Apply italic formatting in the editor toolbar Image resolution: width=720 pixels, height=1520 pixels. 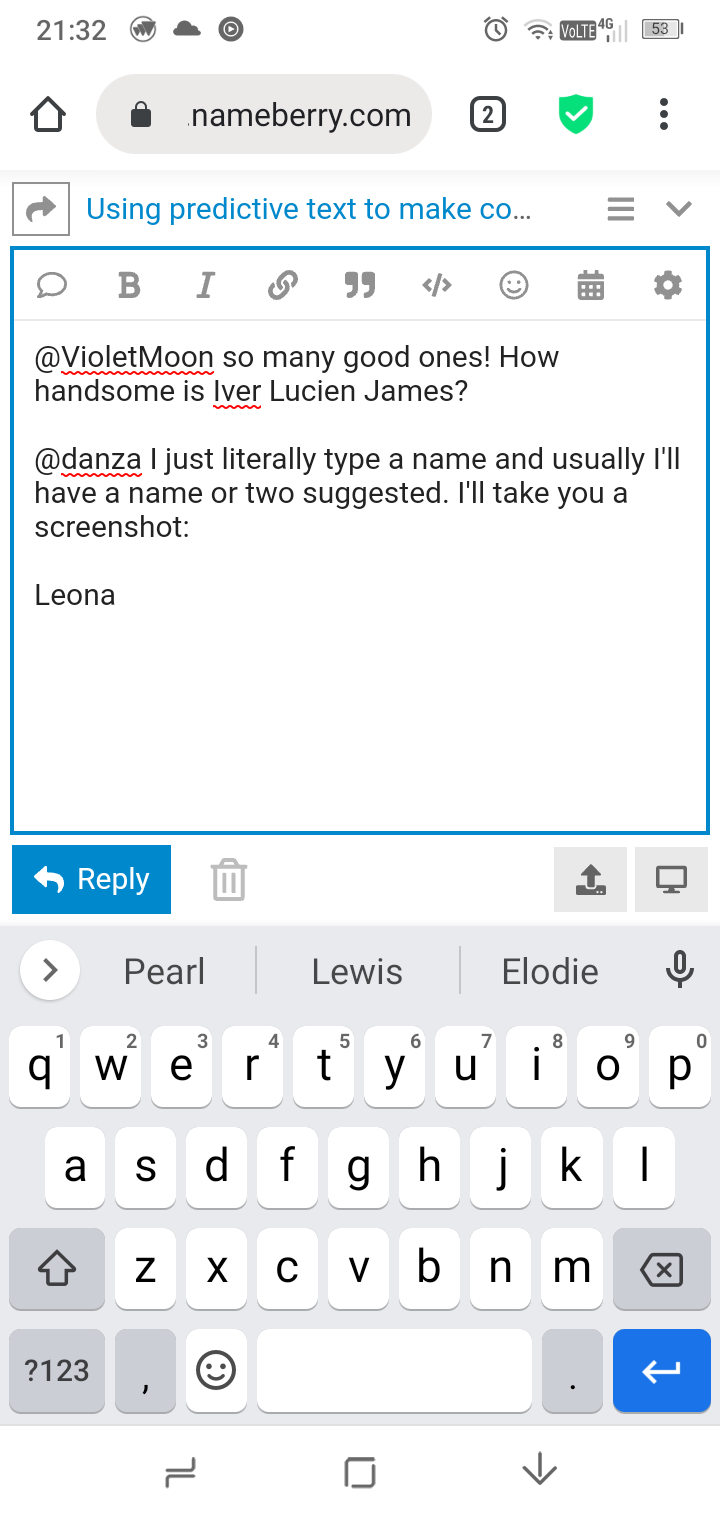tap(206, 286)
